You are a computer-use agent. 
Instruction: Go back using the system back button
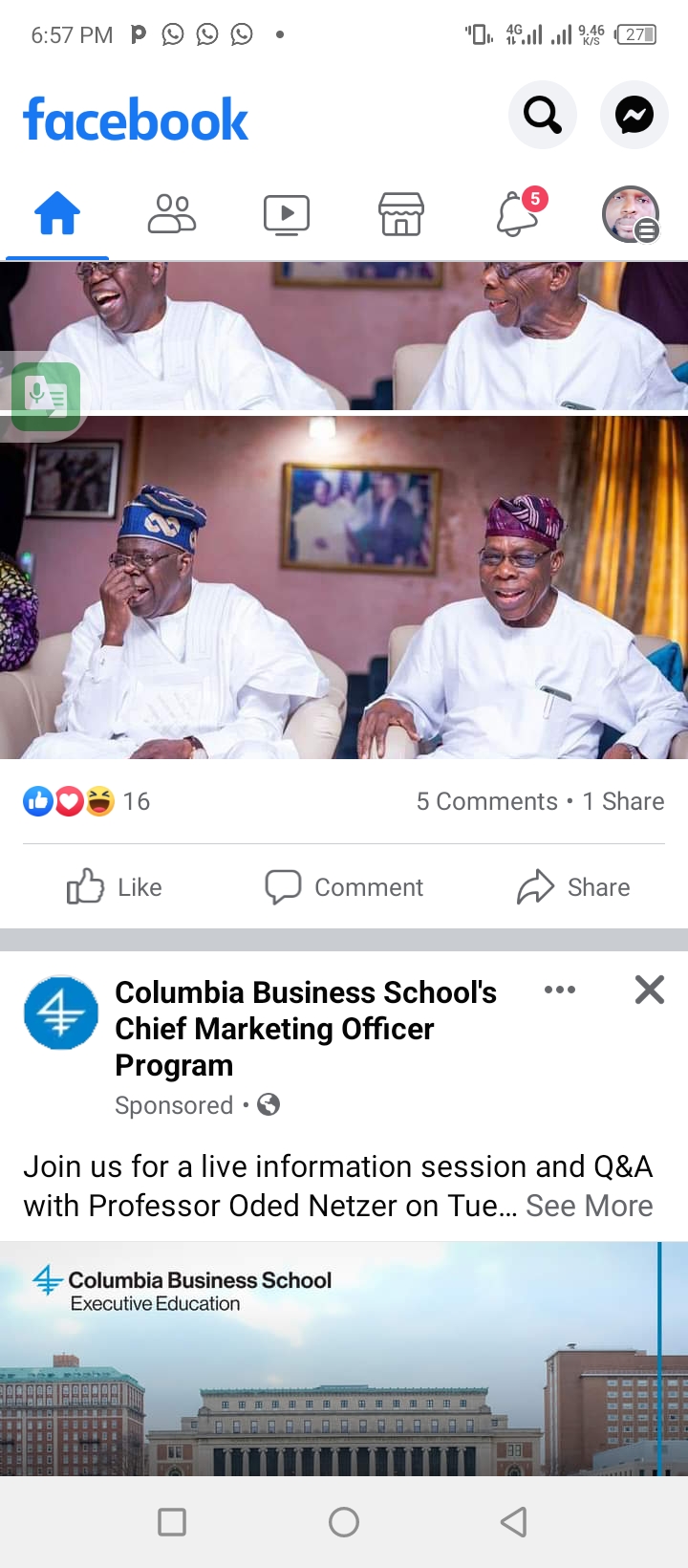(x=514, y=1521)
